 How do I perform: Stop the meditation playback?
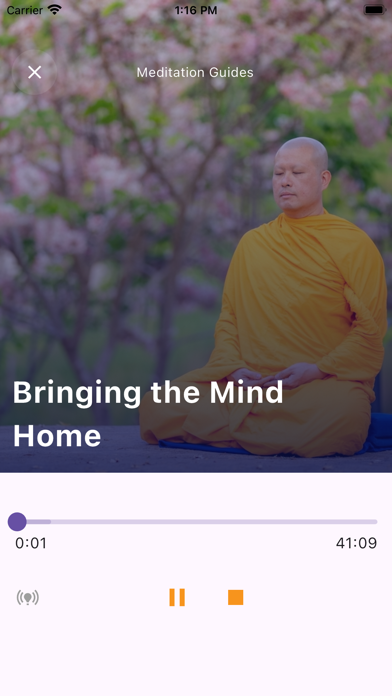(236, 597)
